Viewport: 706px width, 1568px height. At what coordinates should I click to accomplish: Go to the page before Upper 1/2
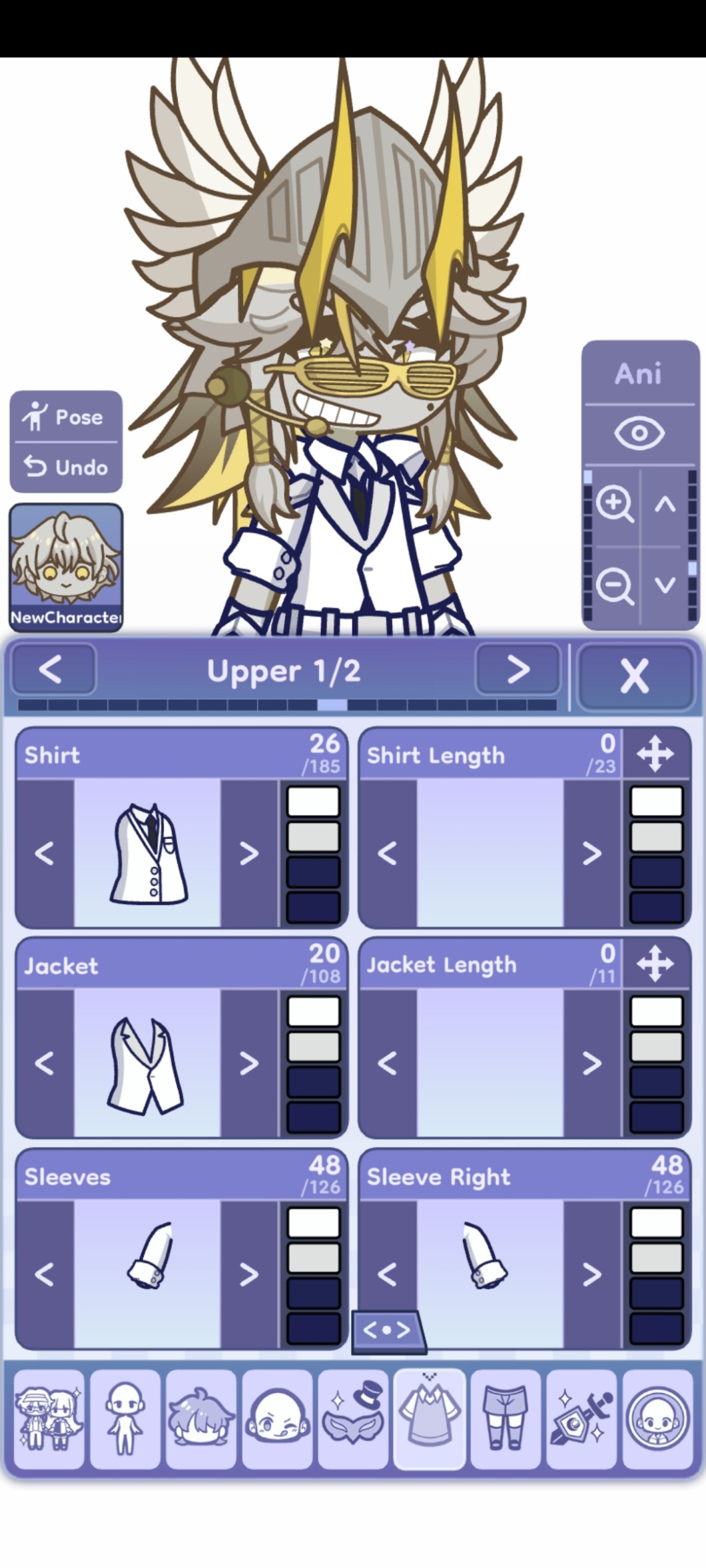click(x=52, y=670)
